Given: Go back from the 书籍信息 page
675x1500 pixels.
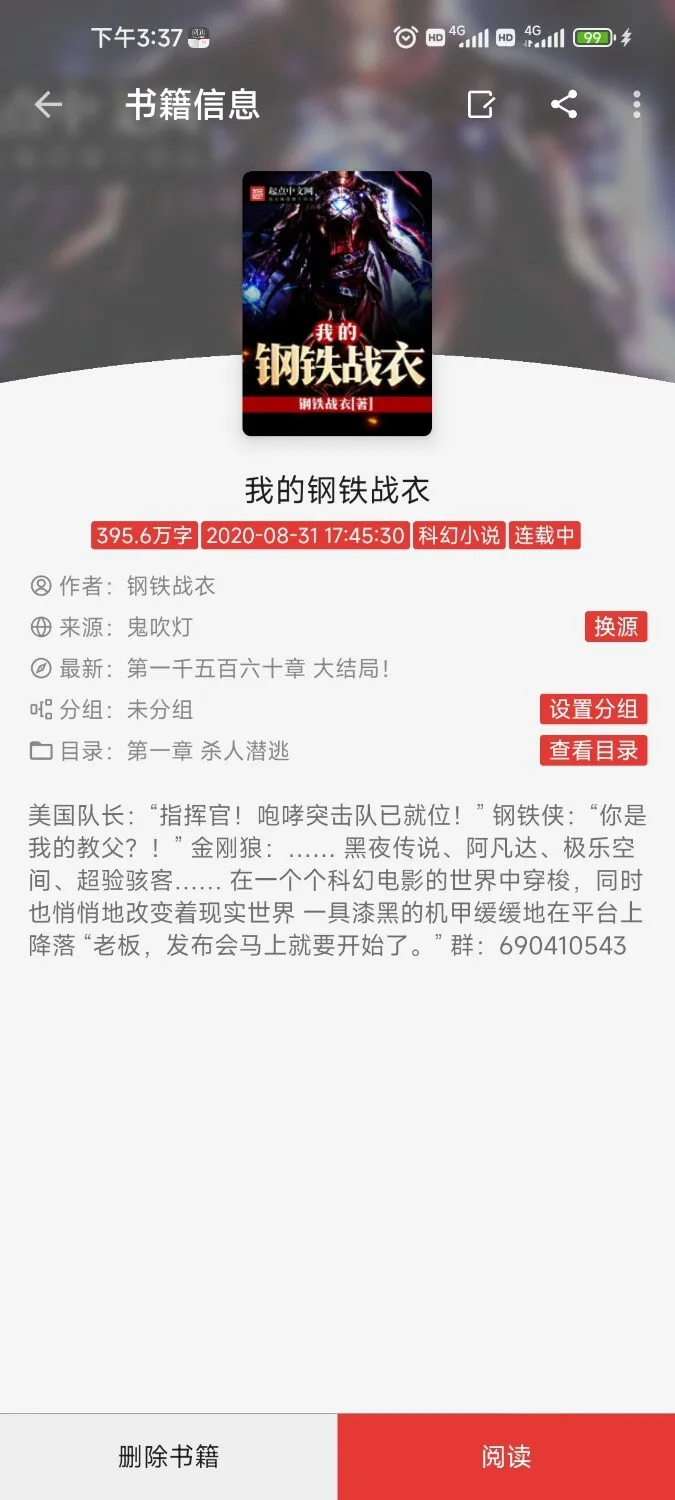Looking at the screenshot, I should coord(48,105).
